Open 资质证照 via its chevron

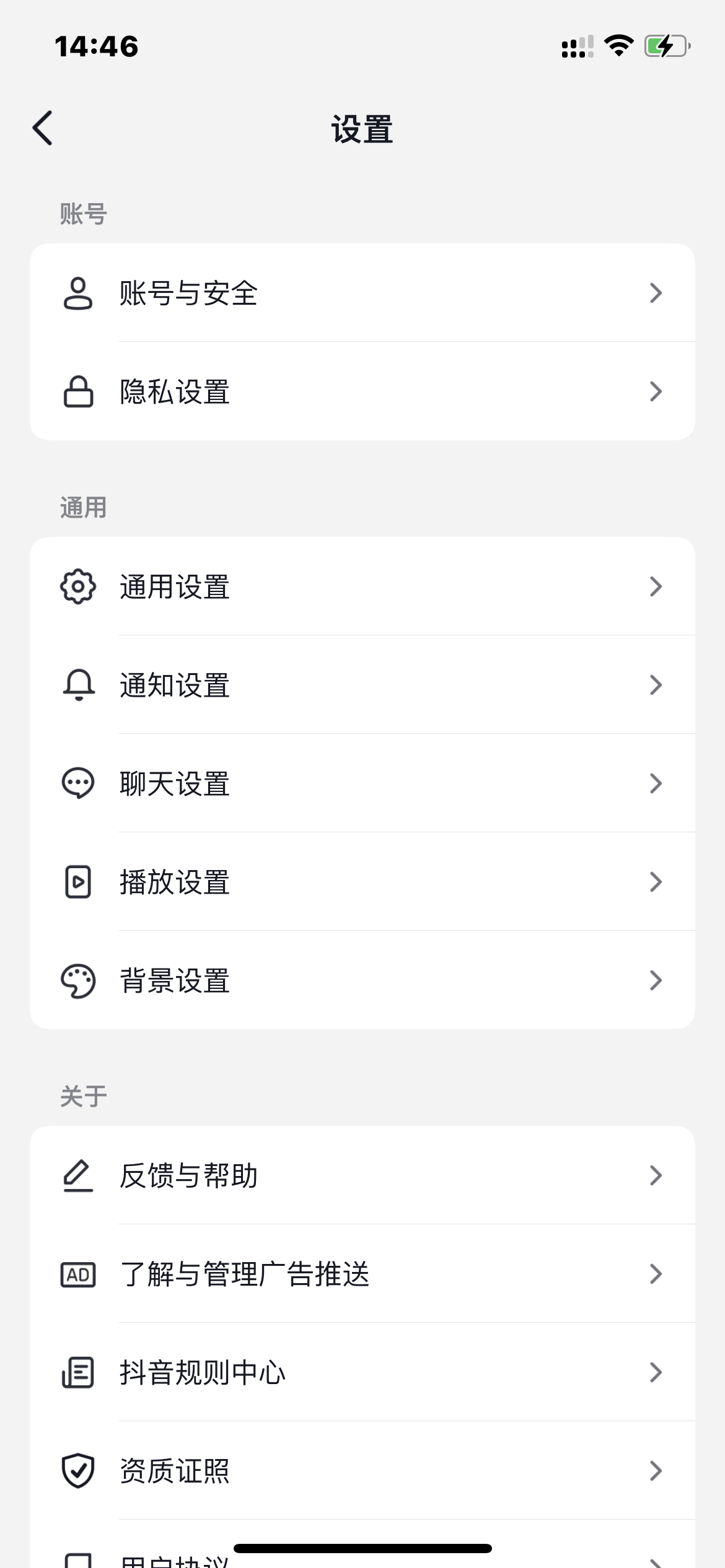[656, 1471]
